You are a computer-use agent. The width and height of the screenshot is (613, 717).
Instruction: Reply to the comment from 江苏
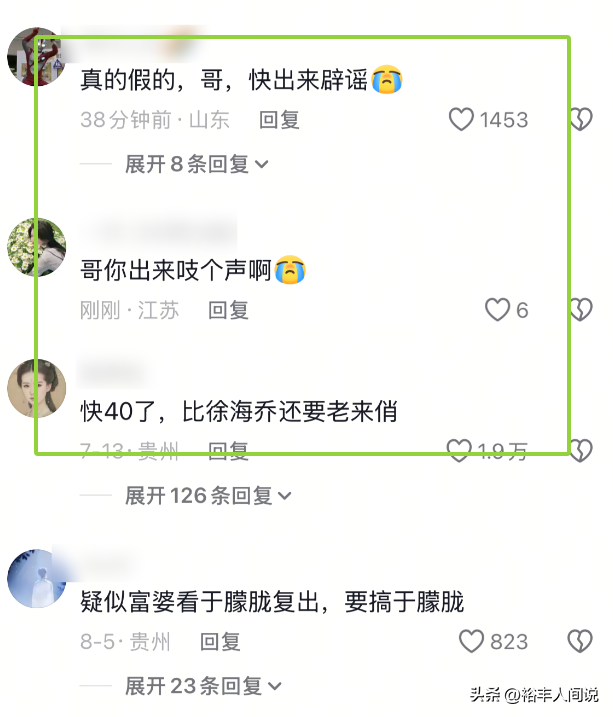point(228,310)
